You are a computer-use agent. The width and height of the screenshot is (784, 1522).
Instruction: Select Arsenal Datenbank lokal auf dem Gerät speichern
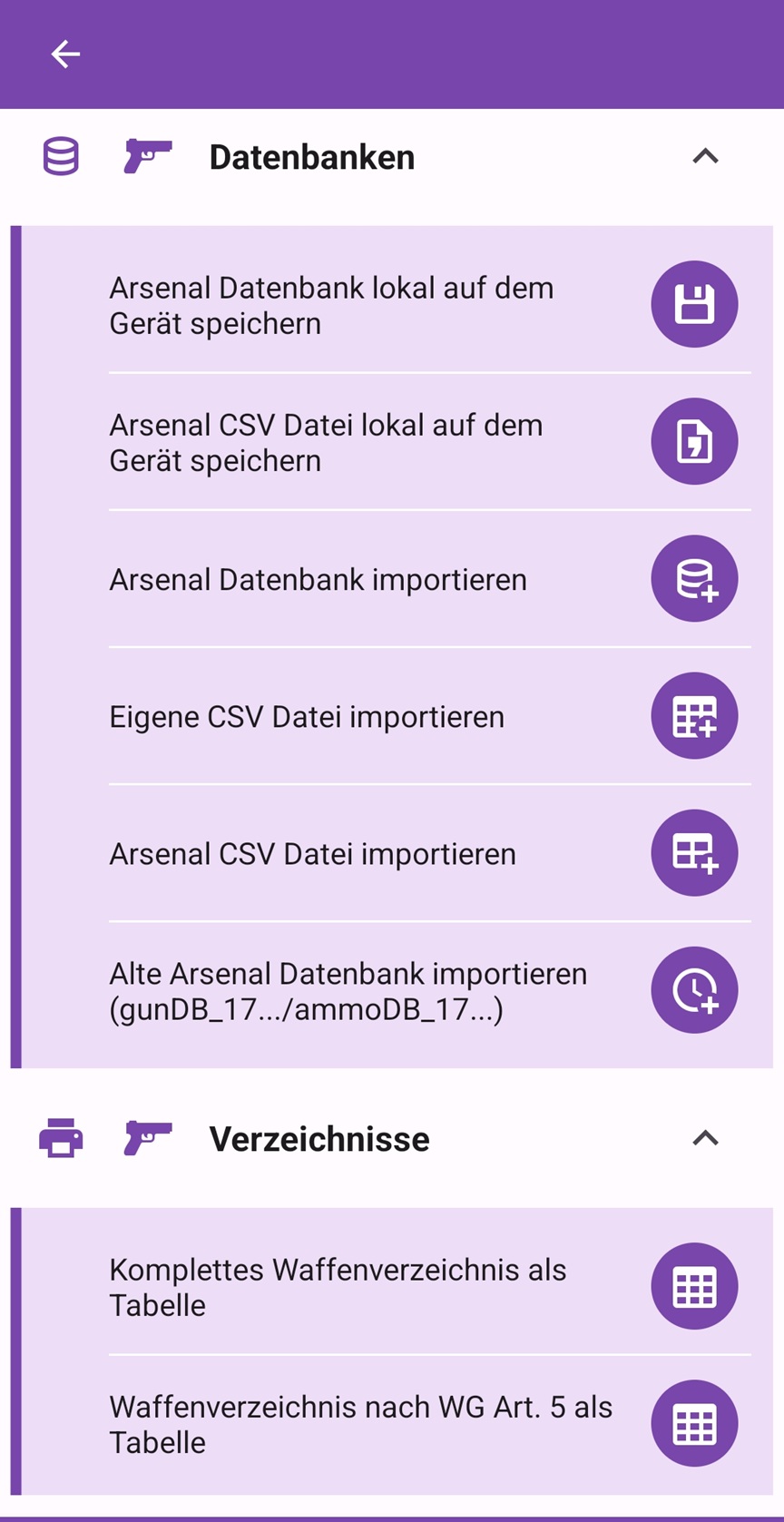click(x=331, y=304)
